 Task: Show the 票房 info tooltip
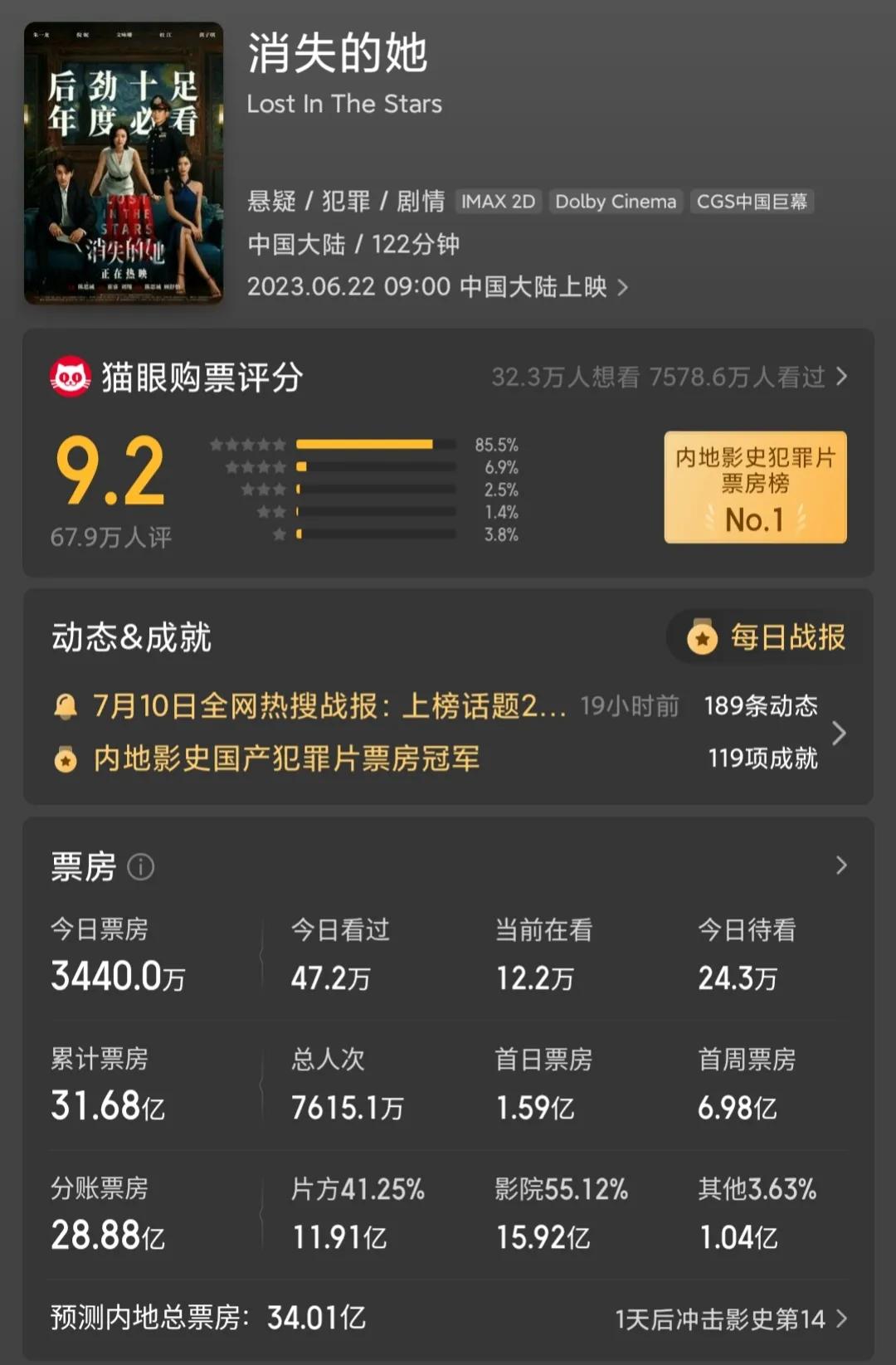click(141, 867)
